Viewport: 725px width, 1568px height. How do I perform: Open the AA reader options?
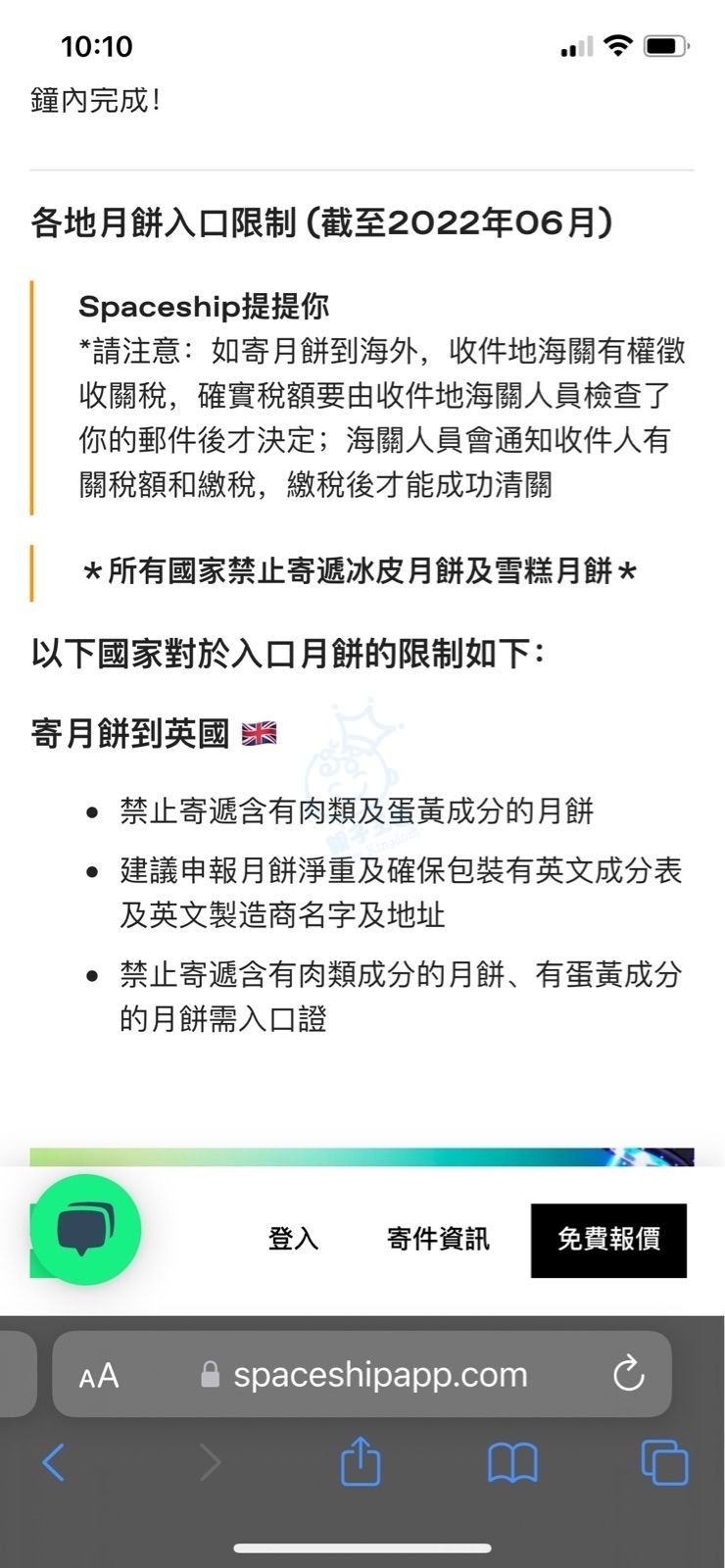click(99, 1375)
